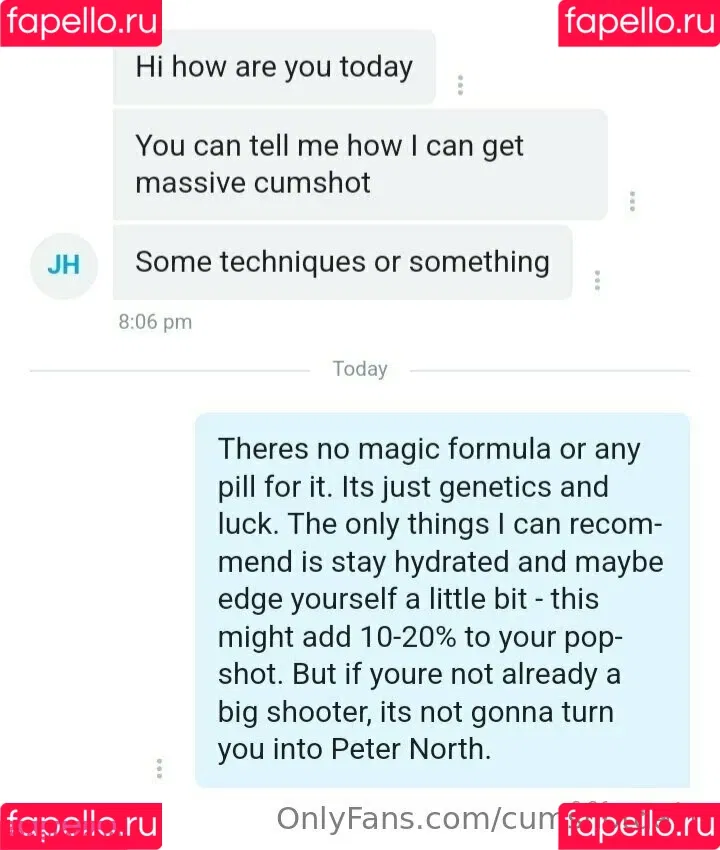Open options for "Some techniques or something" message

597,281
